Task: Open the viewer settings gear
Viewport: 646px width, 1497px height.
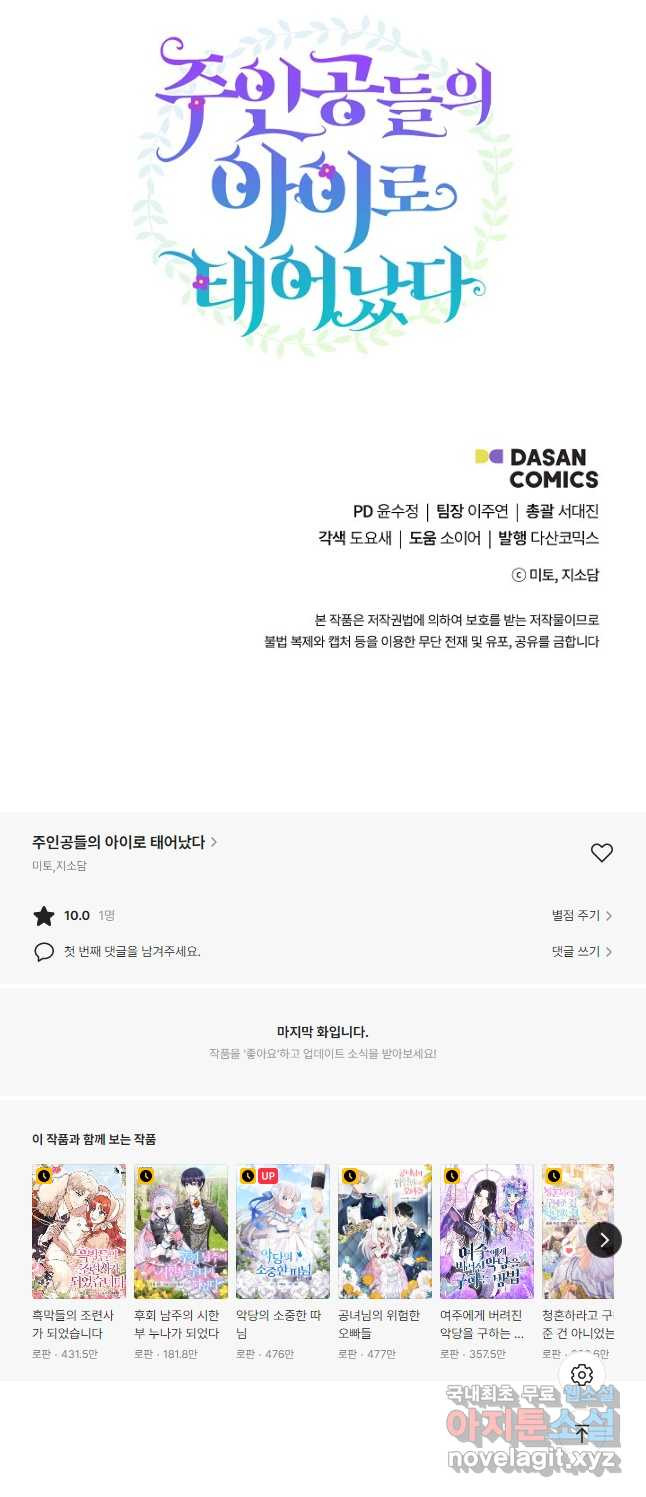Action: 582,1374
